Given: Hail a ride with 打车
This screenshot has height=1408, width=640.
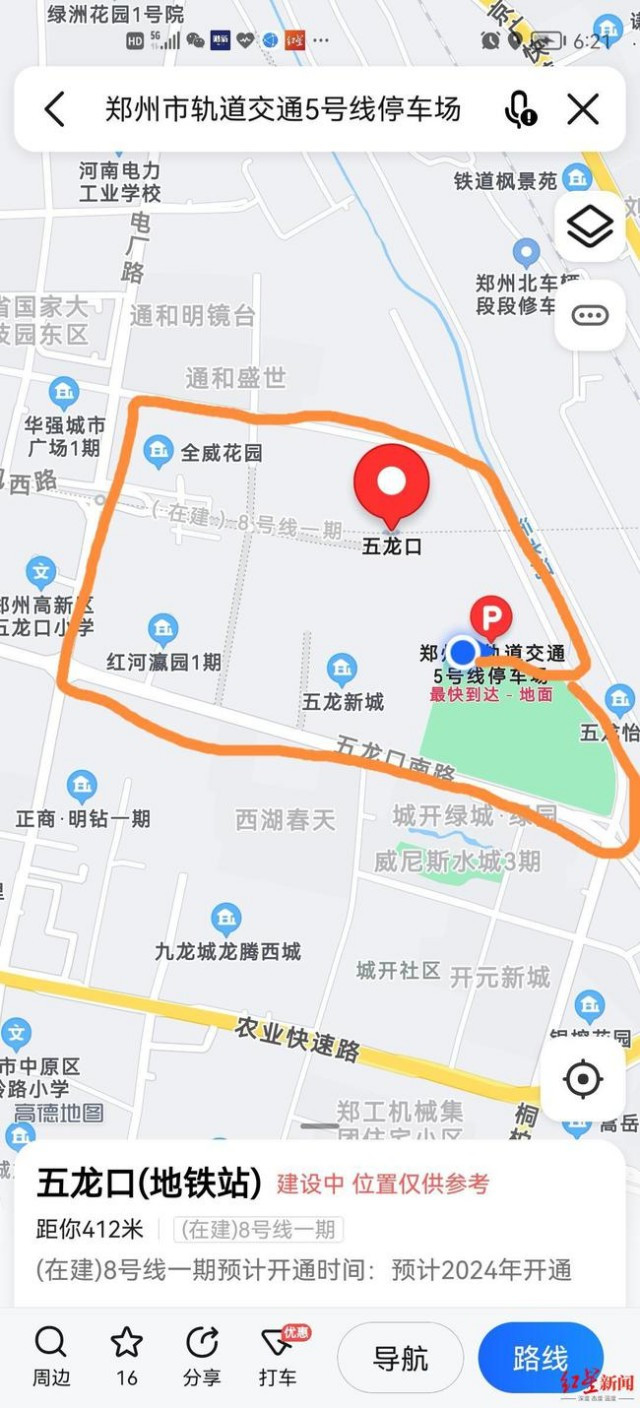Looking at the screenshot, I should pyautogui.click(x=278, y=1357).
